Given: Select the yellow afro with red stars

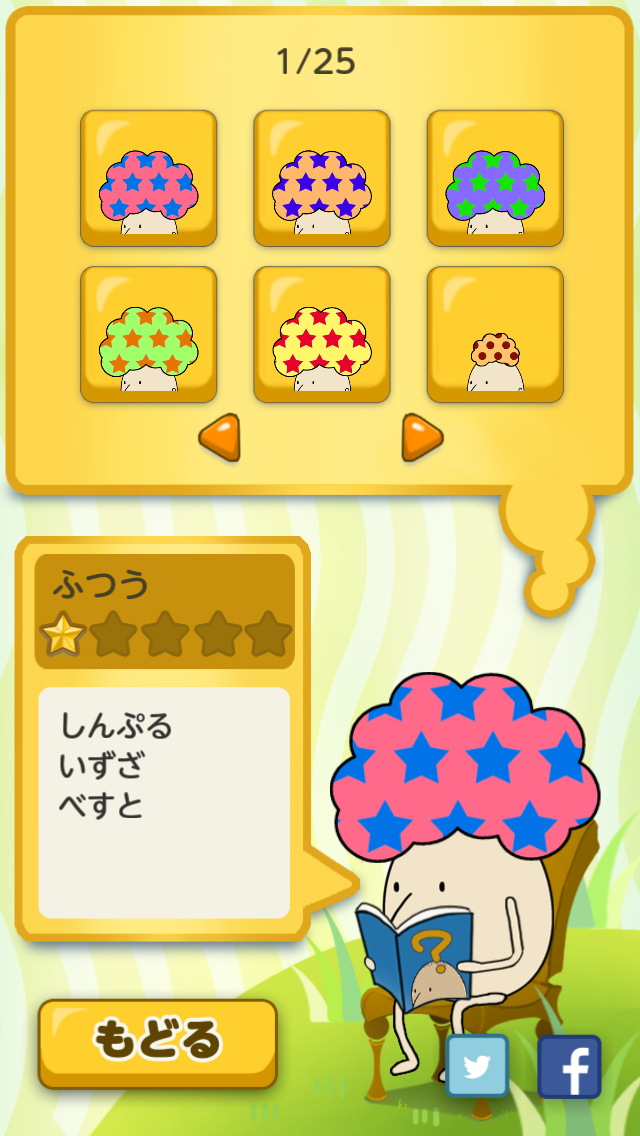Looking at the screenshot, I should click(x=321, y=334).
